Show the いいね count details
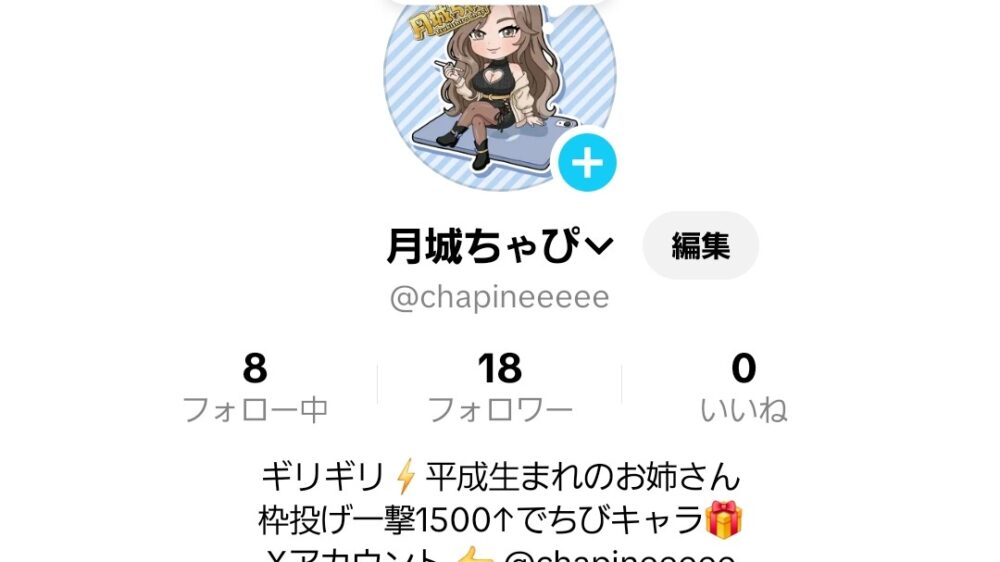This screenshot has width=1000, height=562. point(743,388)
